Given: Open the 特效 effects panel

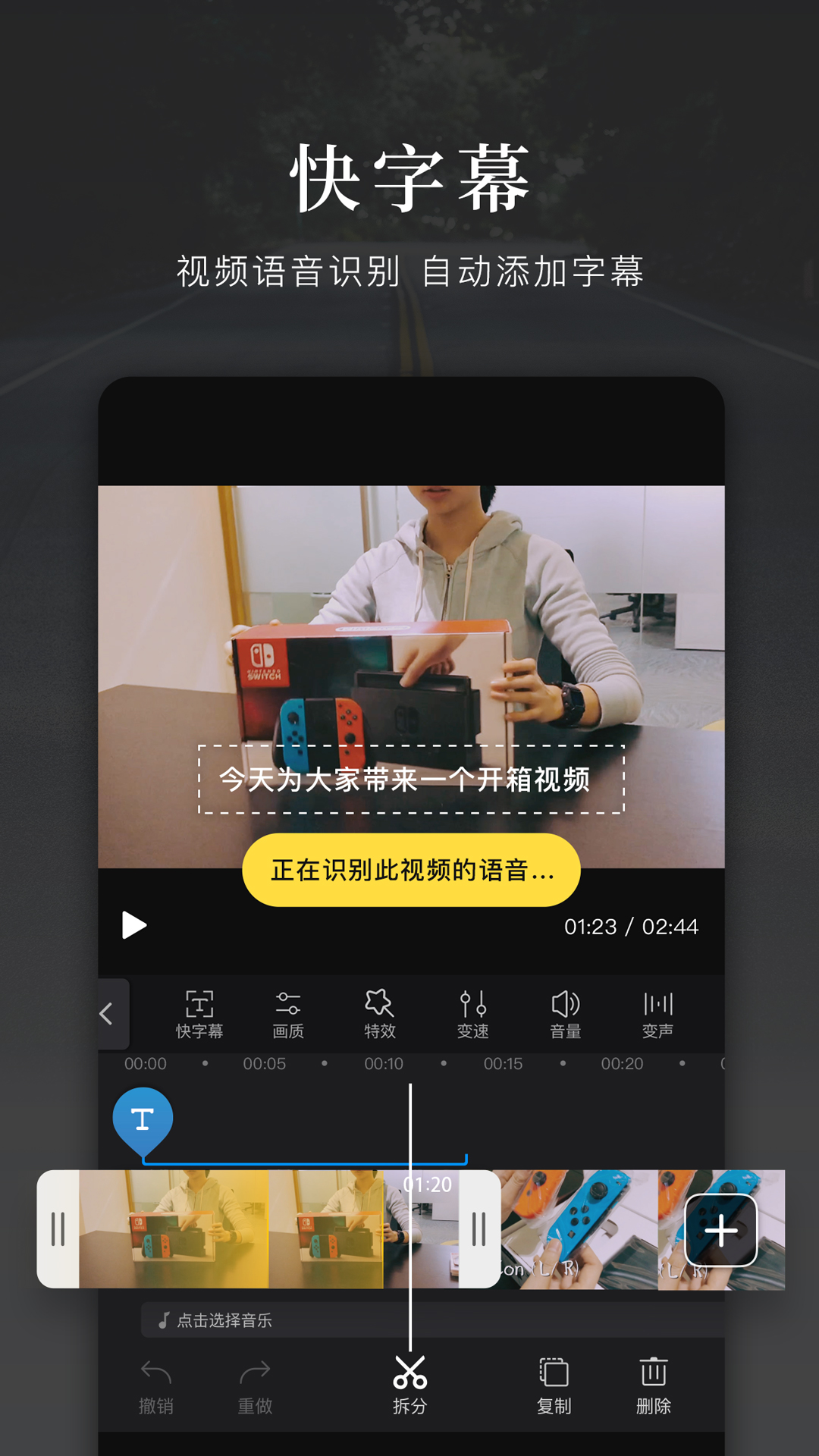Looking at the screenshot, I should click(381, 1015).
